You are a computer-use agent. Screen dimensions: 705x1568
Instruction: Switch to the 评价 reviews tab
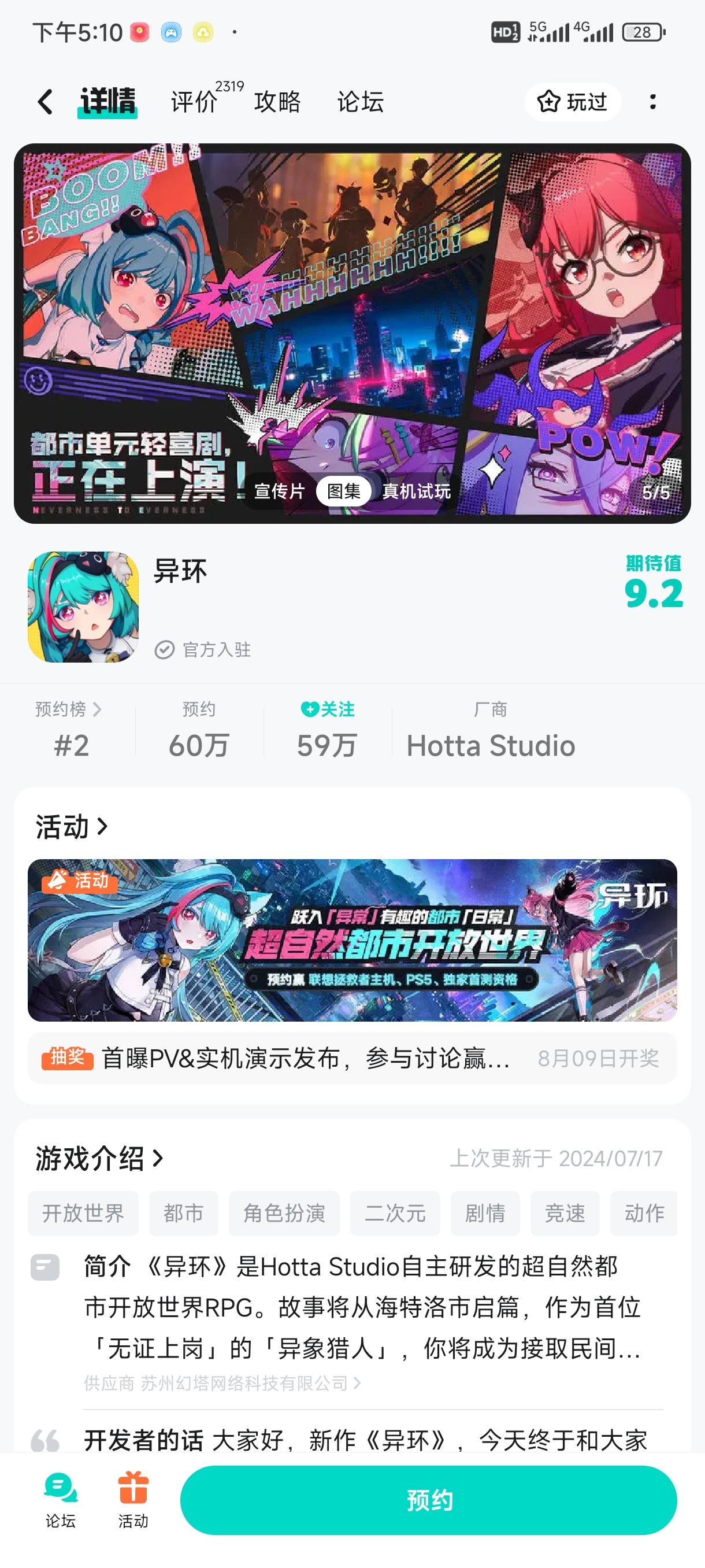click(x=194, y=102)
